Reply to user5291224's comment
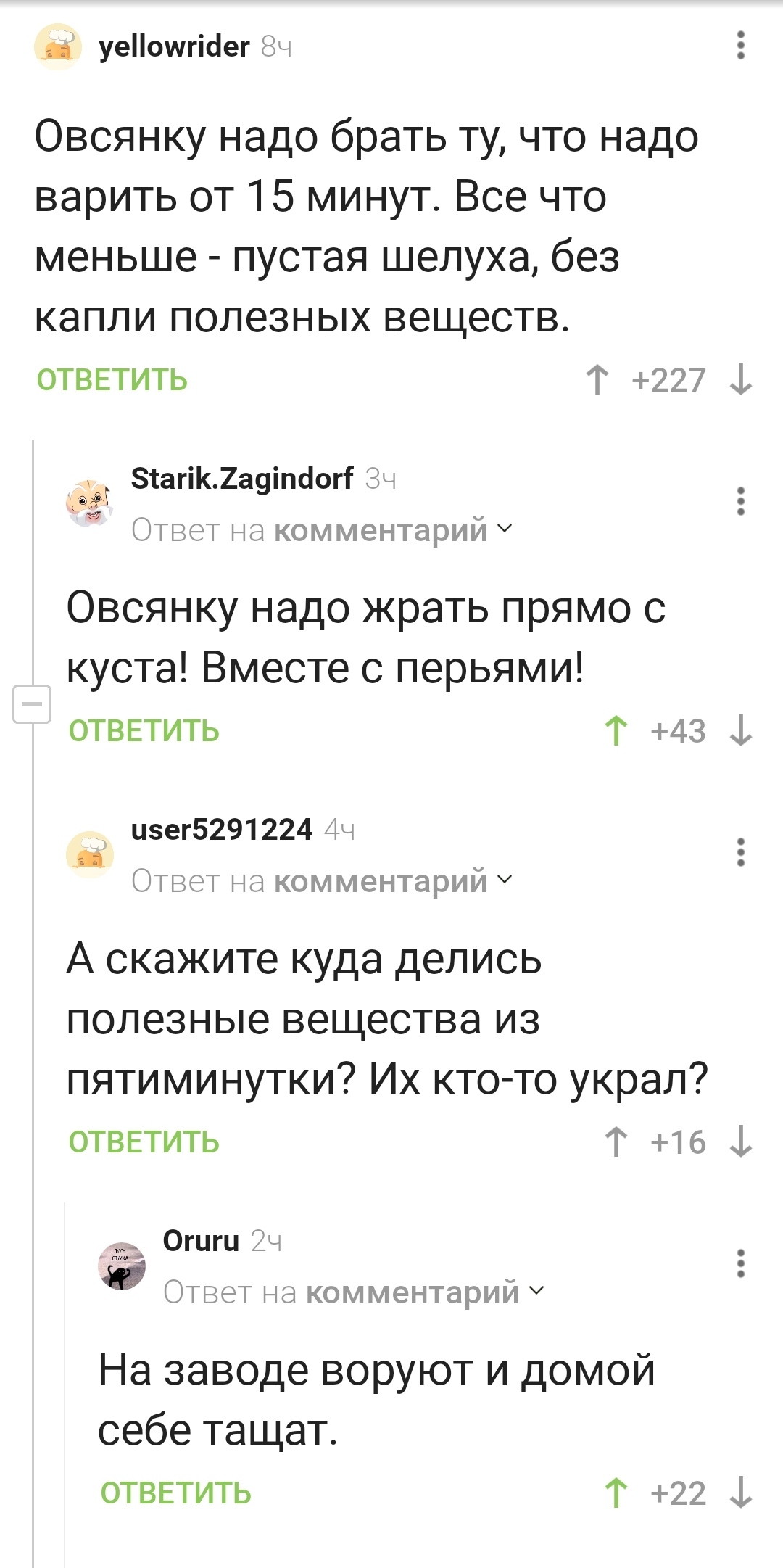This screenshot has height=1568, width=783. tap(144, 1142)
